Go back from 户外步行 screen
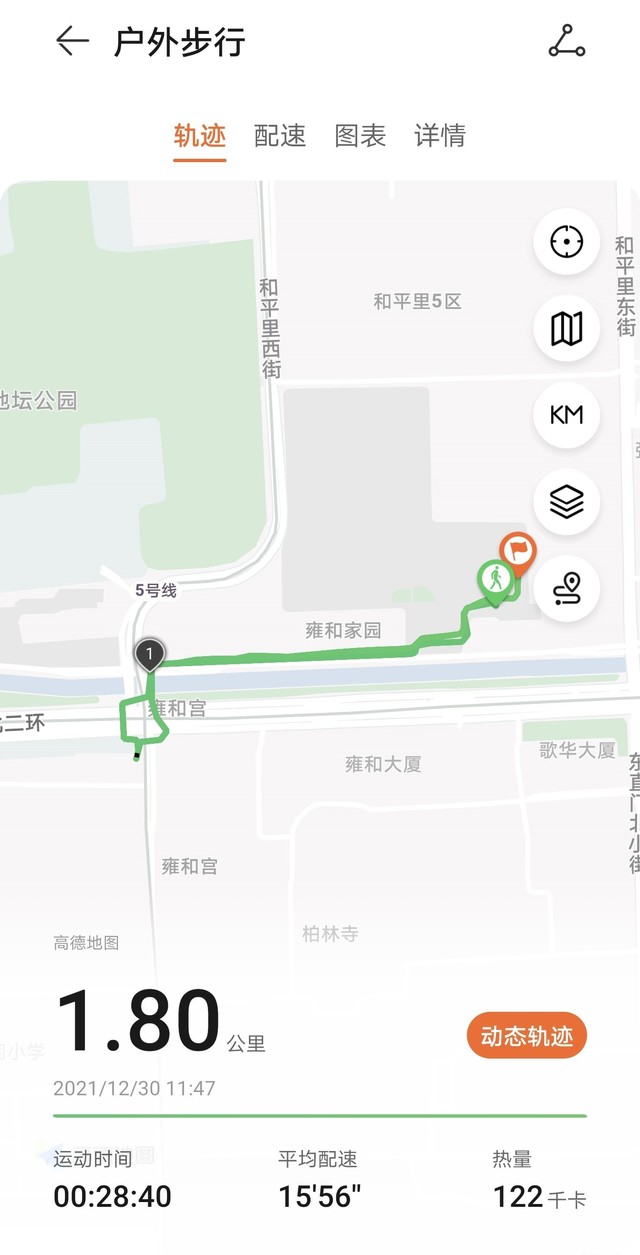Viewport: 640px width, 1255px height. [72, 42]
